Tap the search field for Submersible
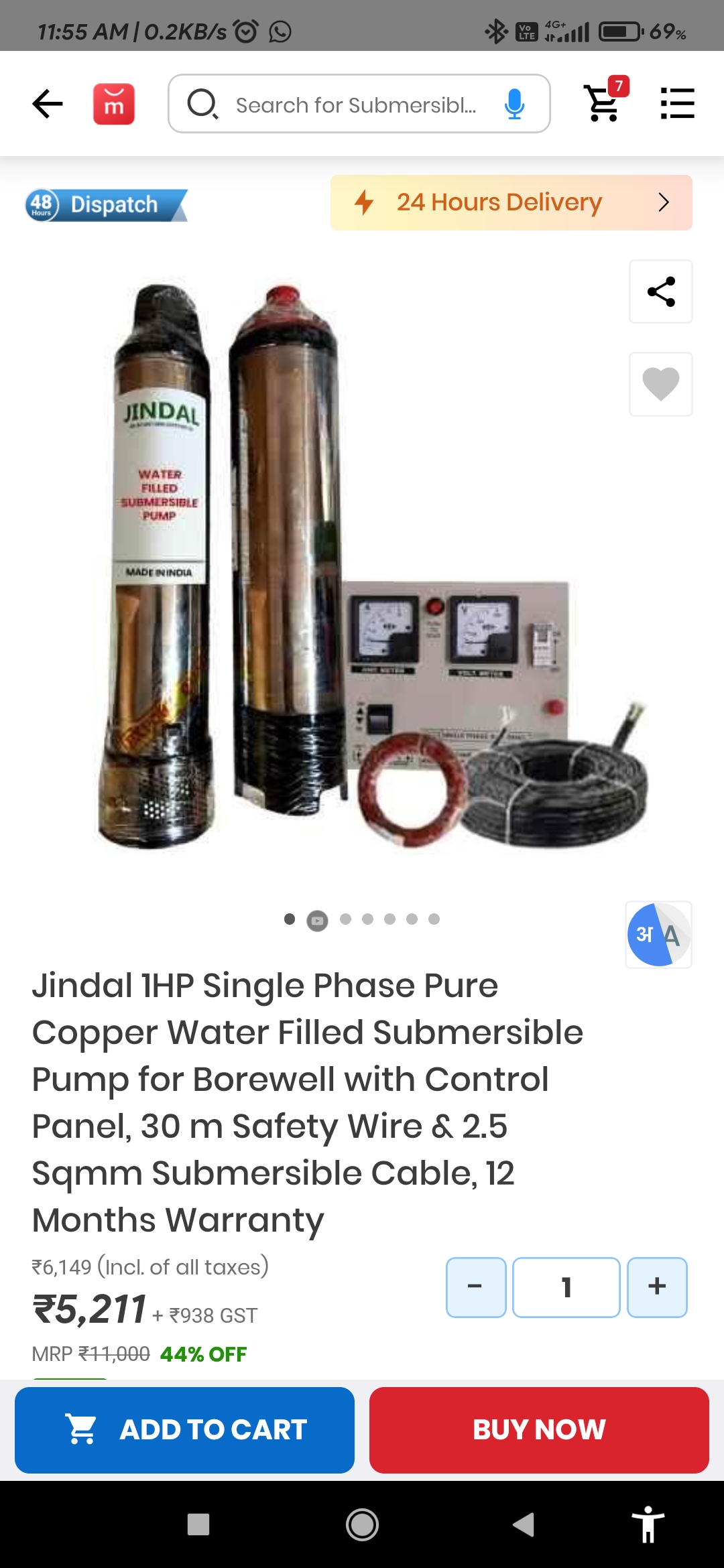The height and width of the screenshot is (1568, 724). click(355, 105)
